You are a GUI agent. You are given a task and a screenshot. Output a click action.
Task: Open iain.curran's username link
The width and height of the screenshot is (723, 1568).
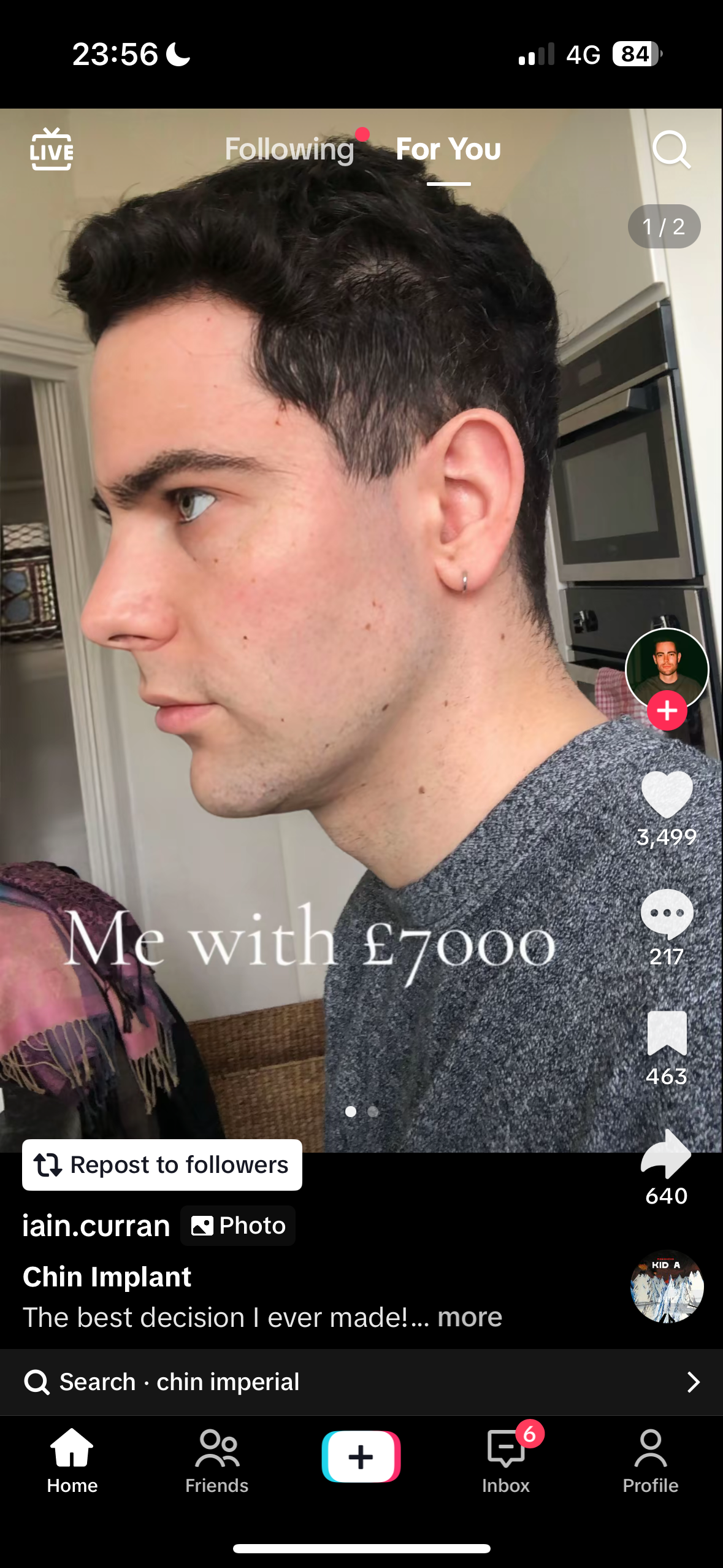point(96,1226)
